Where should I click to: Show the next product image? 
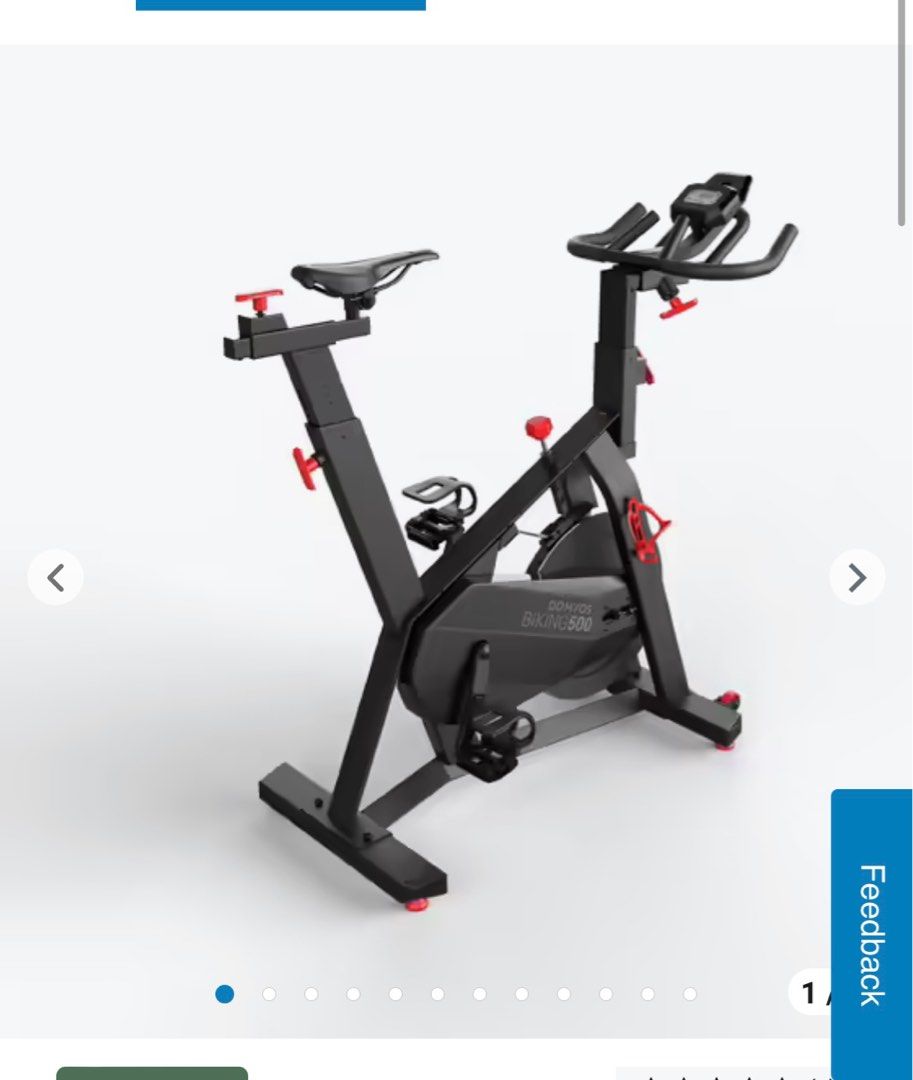click(857, 577)
